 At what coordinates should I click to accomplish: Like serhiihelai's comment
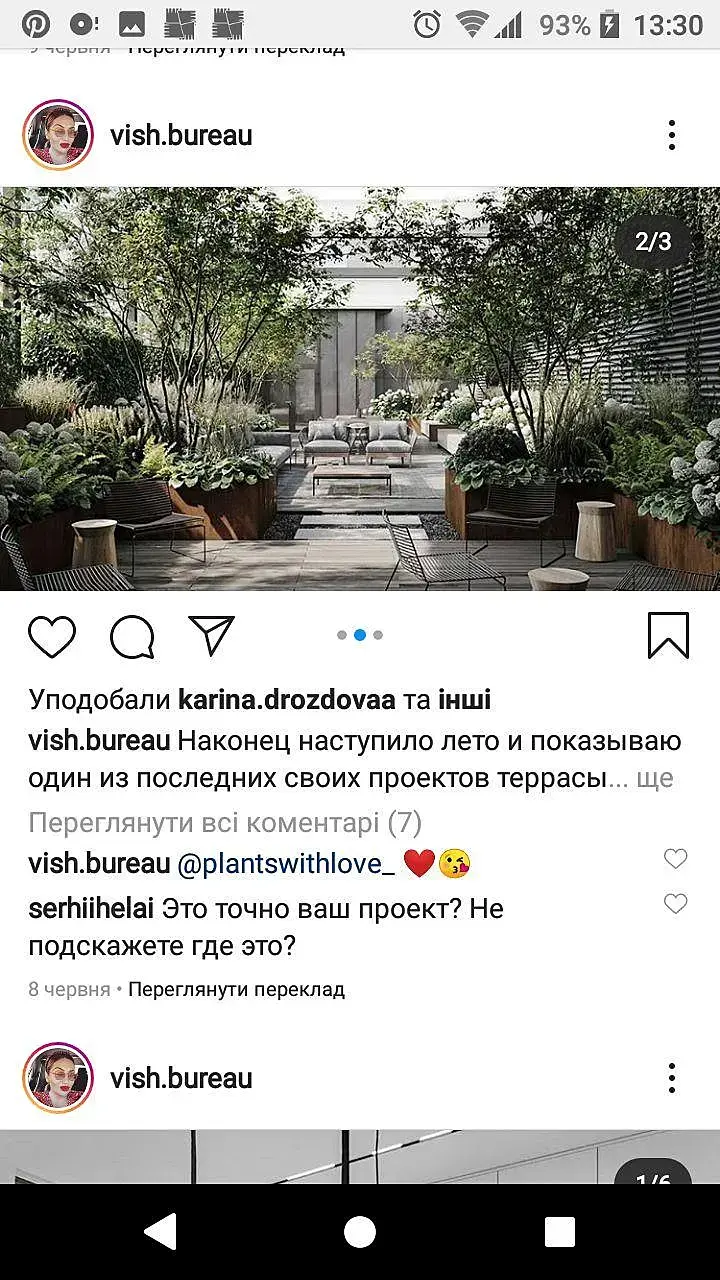click(676, 904)
